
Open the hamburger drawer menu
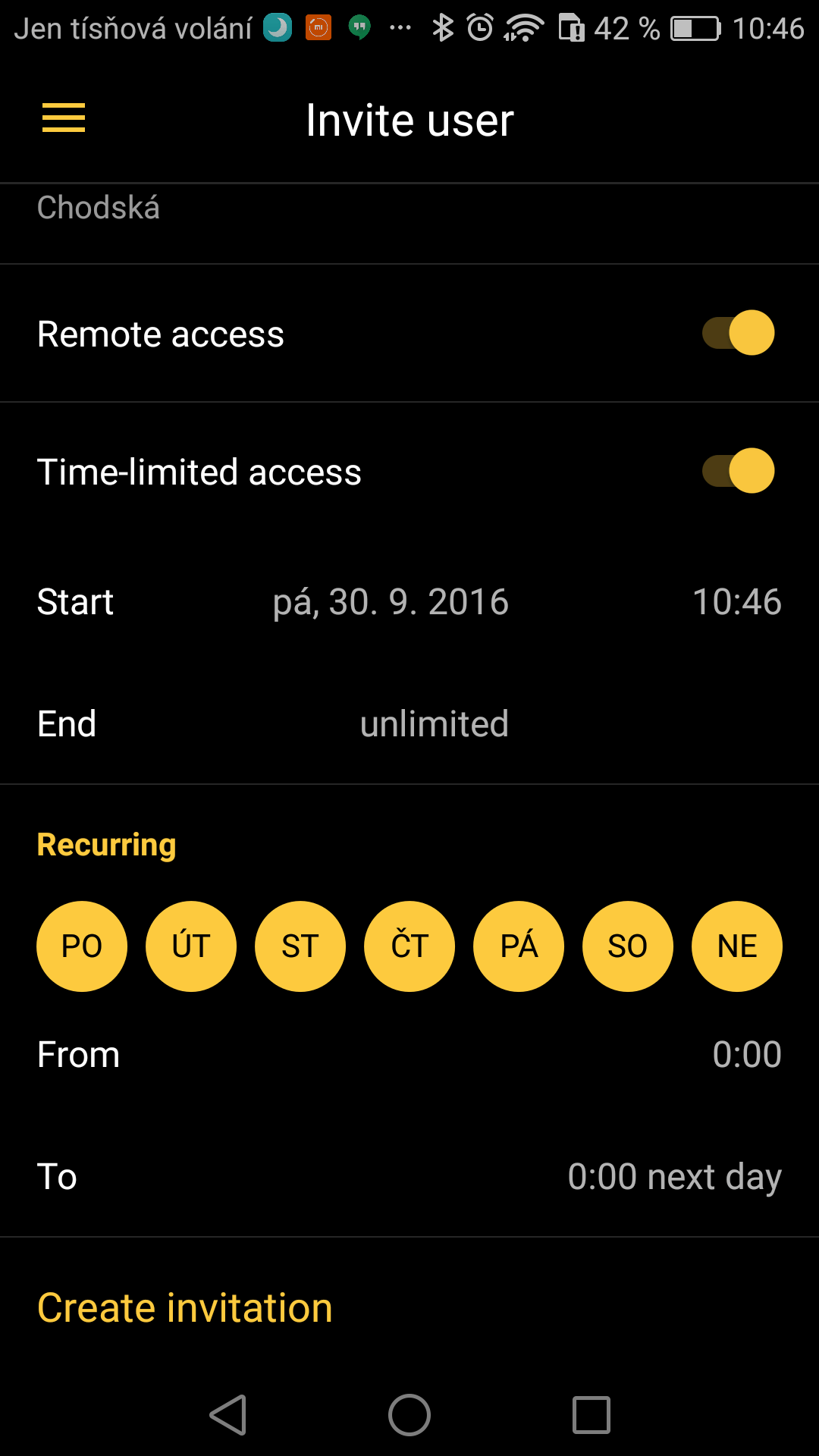click(64, 118)
